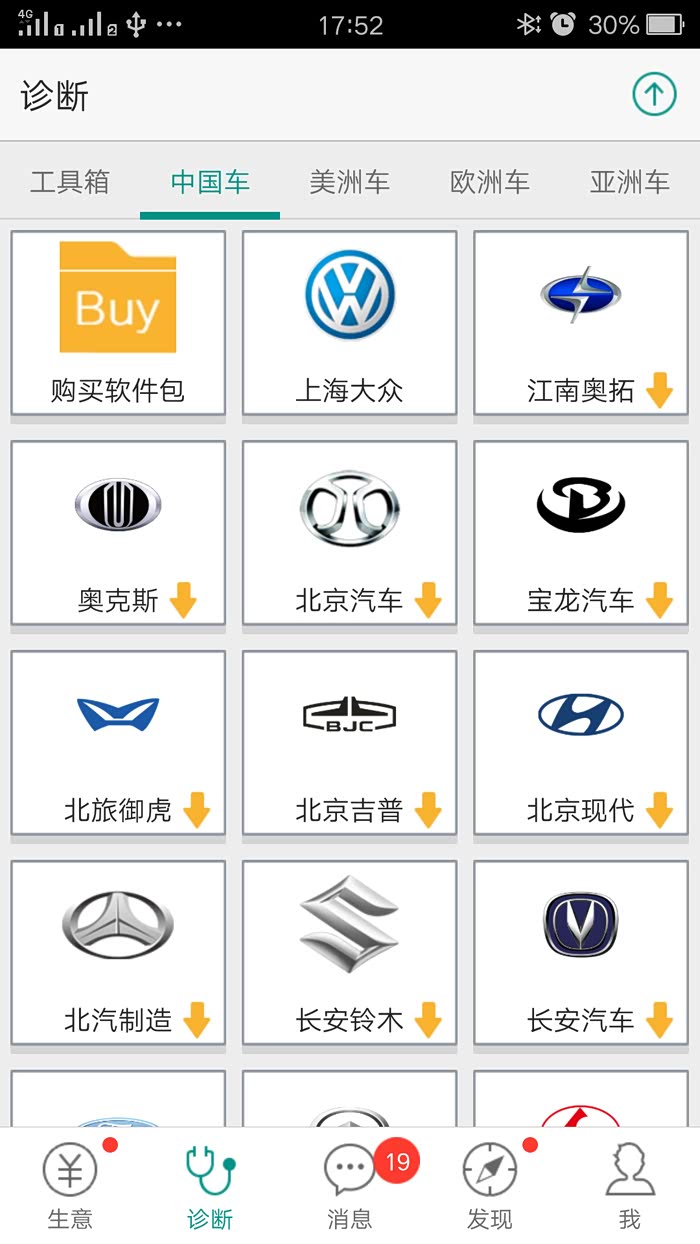Select the 长安汽车 tile
The image size is (700, 1244).
581,952
